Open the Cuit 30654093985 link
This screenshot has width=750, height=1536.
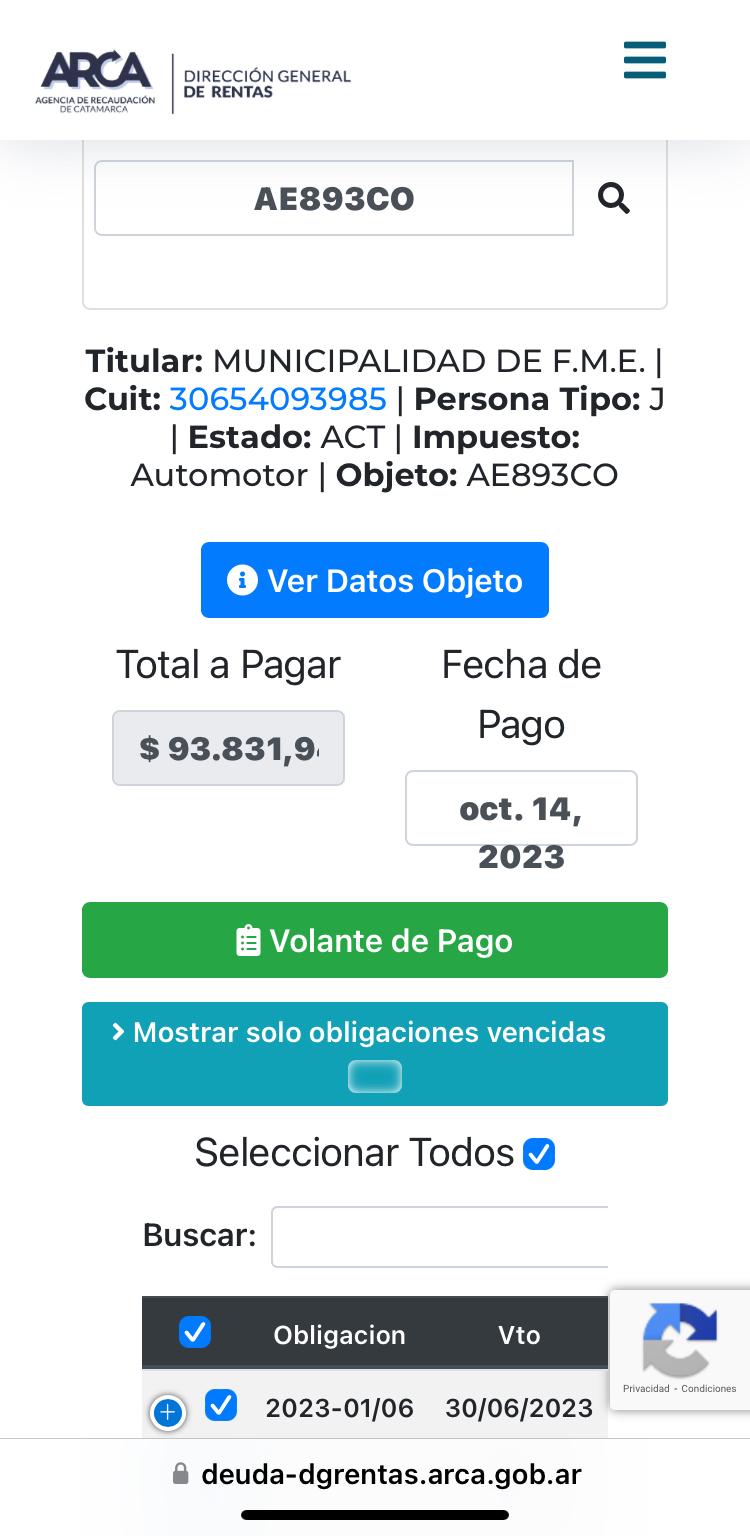coord(277,399)
